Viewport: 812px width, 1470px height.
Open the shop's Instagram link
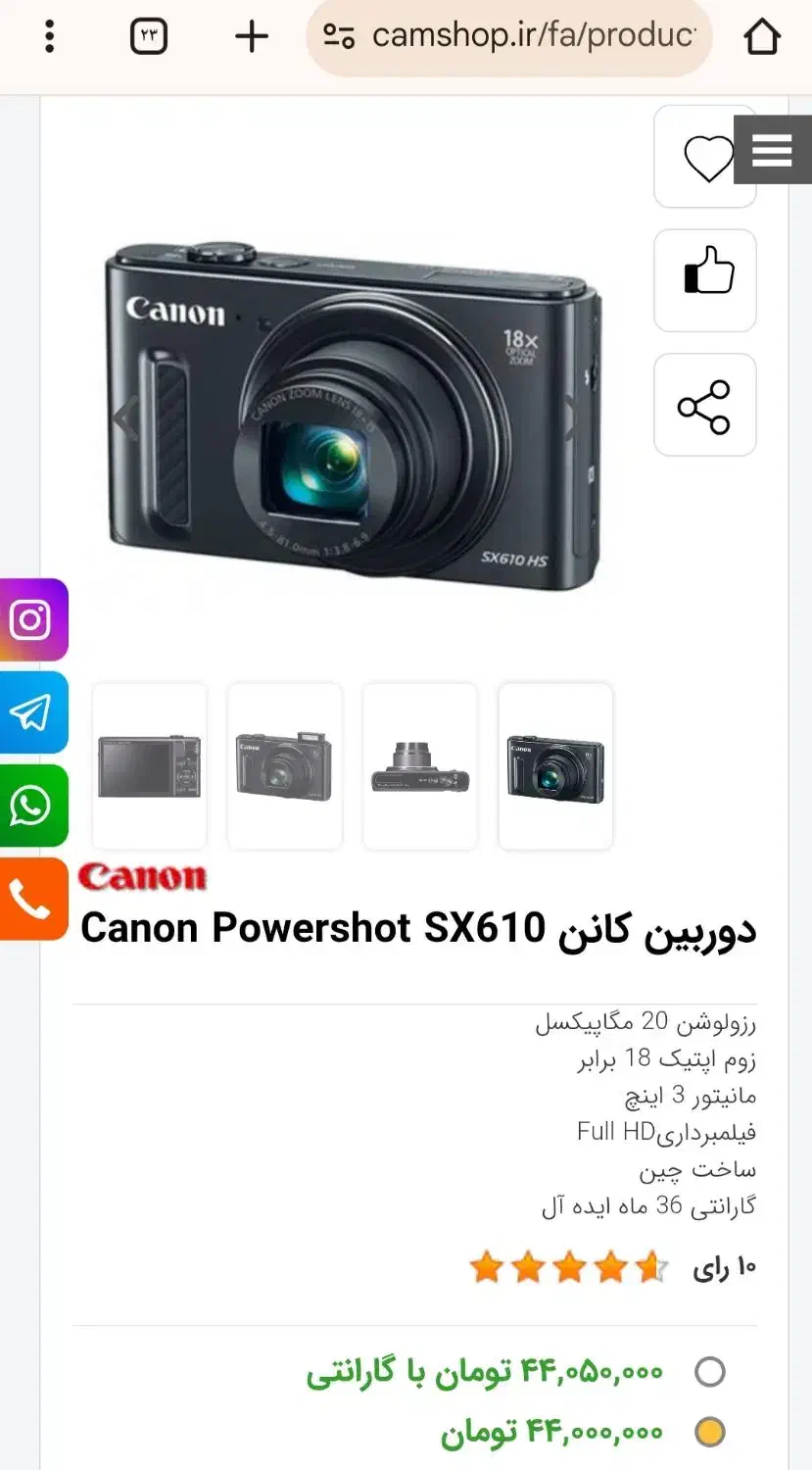tap(32, 620)
